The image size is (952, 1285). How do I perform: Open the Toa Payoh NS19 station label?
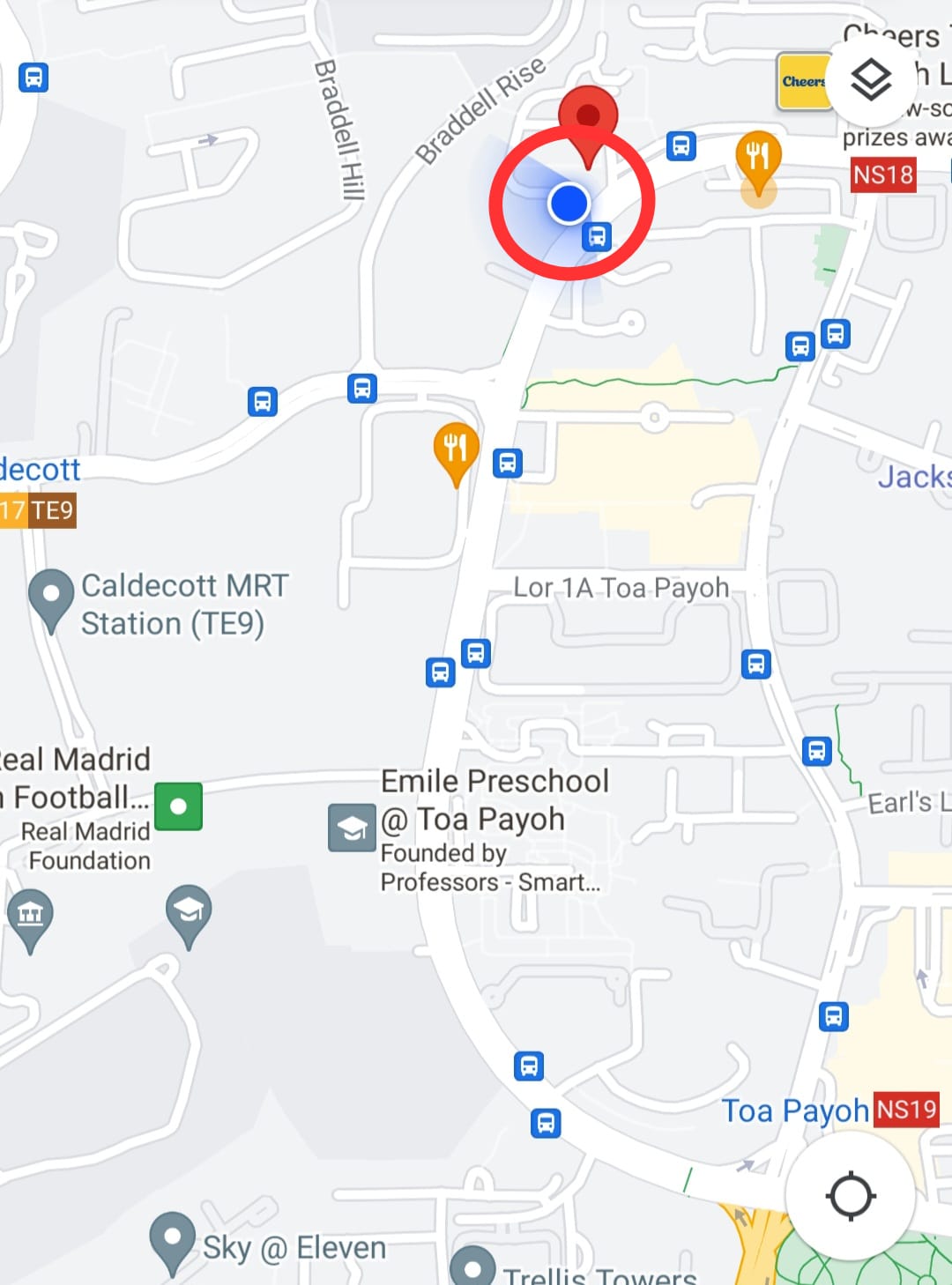point(906,1109)
